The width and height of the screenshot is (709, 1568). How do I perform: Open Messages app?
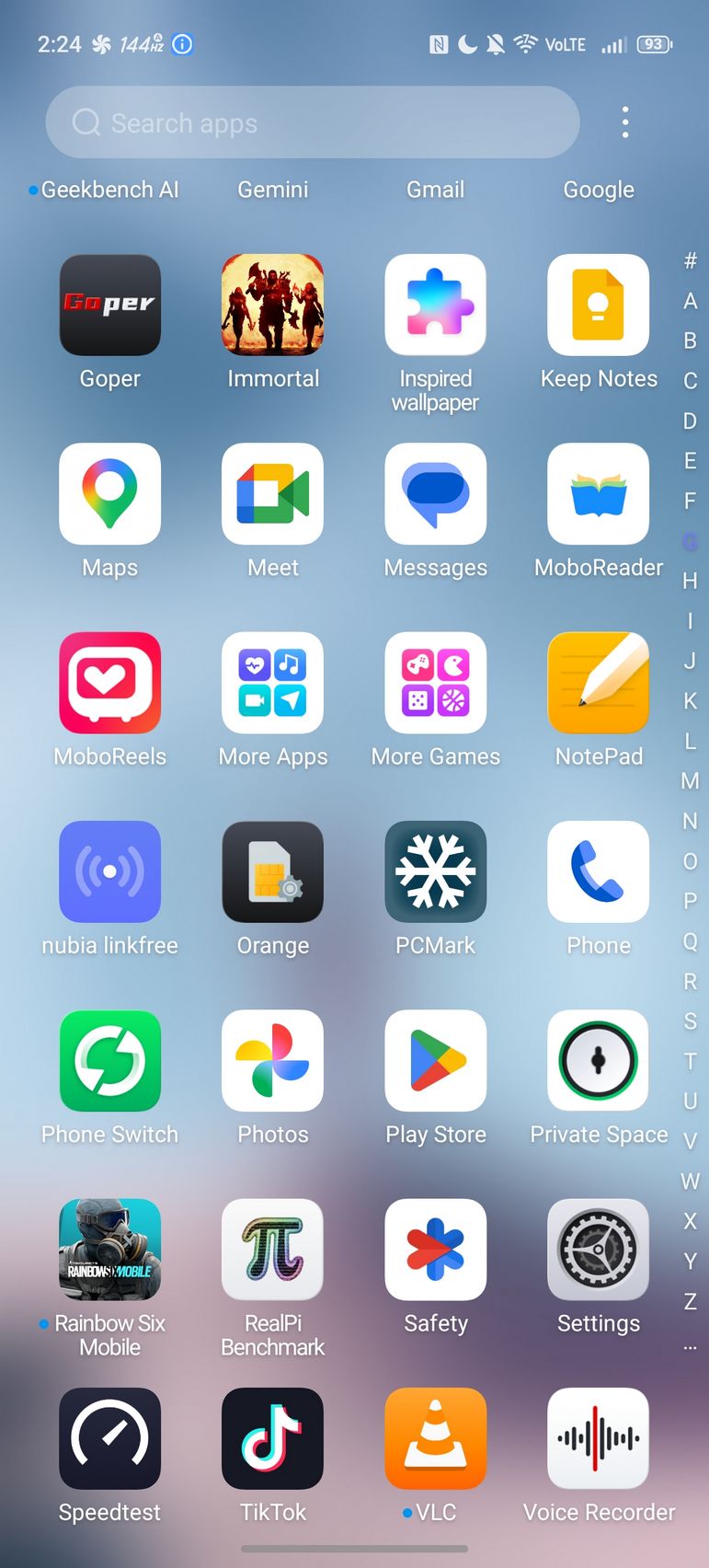(436, 494)
